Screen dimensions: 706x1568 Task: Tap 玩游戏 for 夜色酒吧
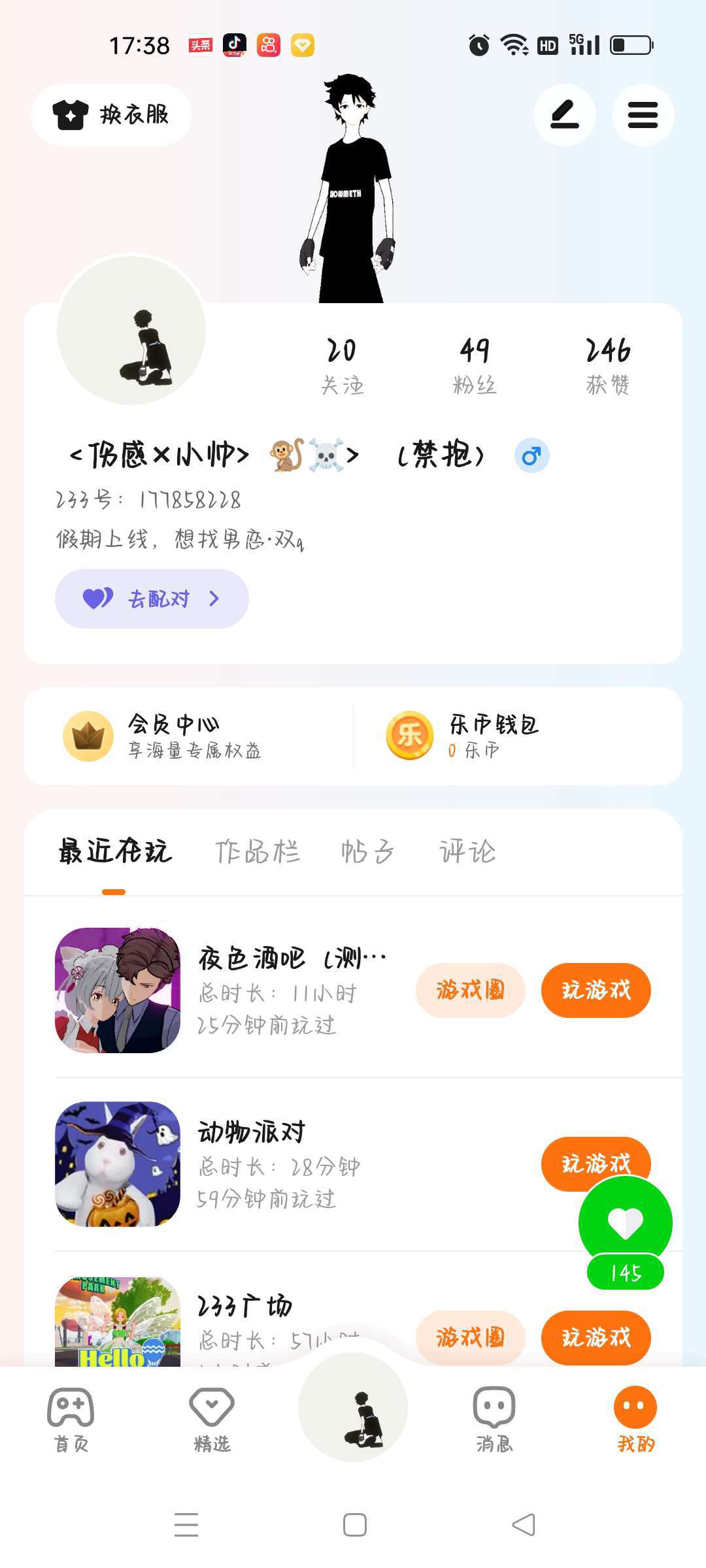tap(596, 990)
